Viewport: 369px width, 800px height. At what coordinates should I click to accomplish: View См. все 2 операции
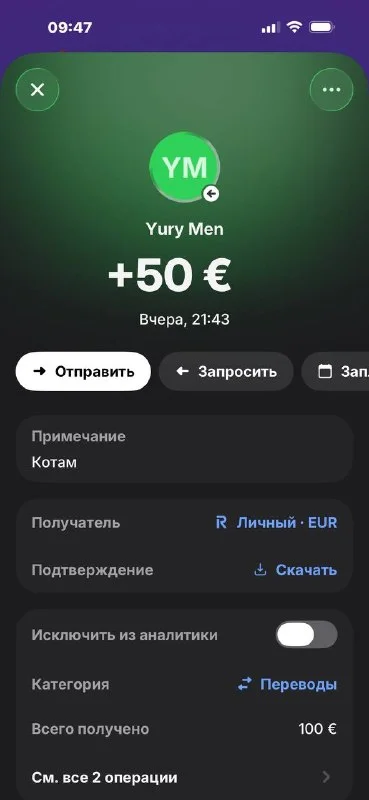coord(184,778)
